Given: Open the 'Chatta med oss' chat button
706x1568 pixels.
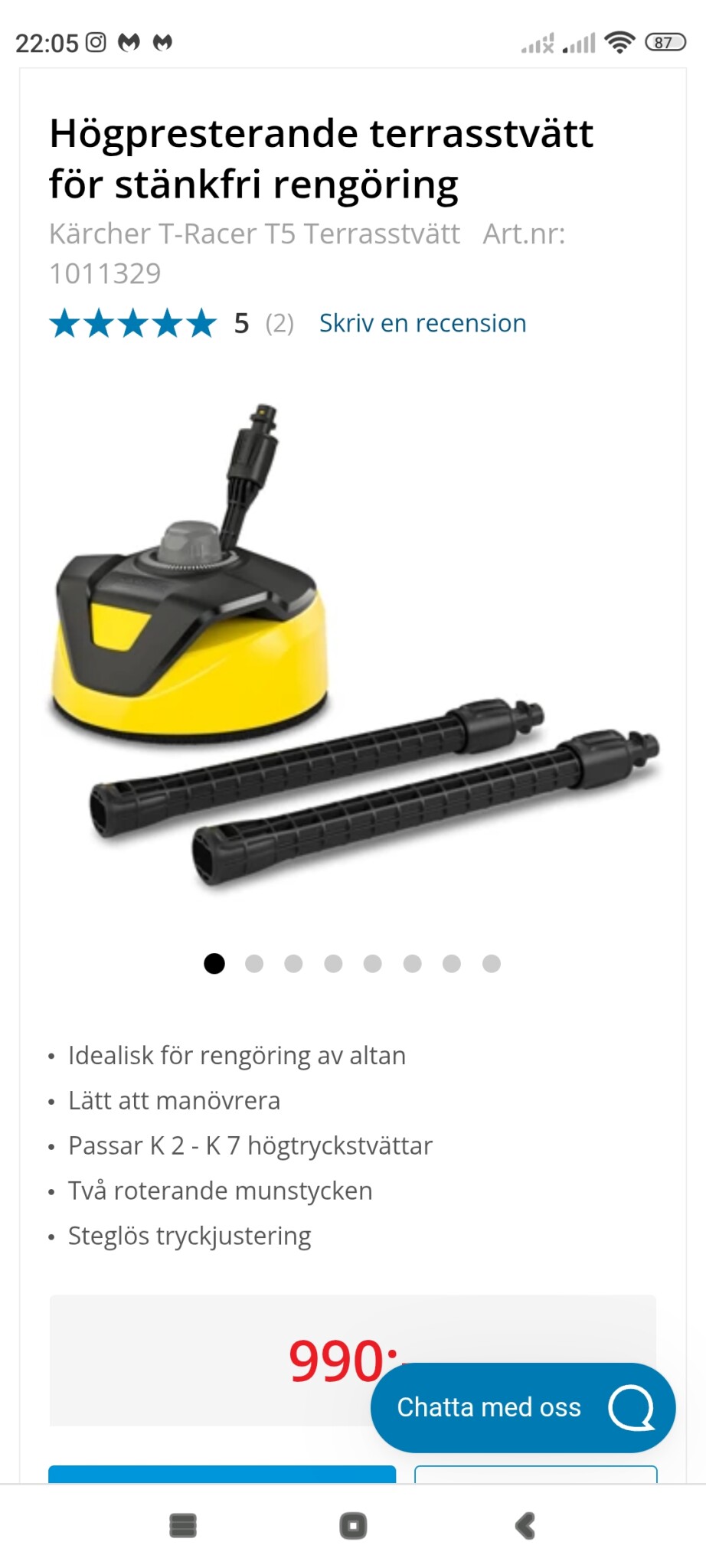Looking at the screenshot, I should [x=522, y=1407].
